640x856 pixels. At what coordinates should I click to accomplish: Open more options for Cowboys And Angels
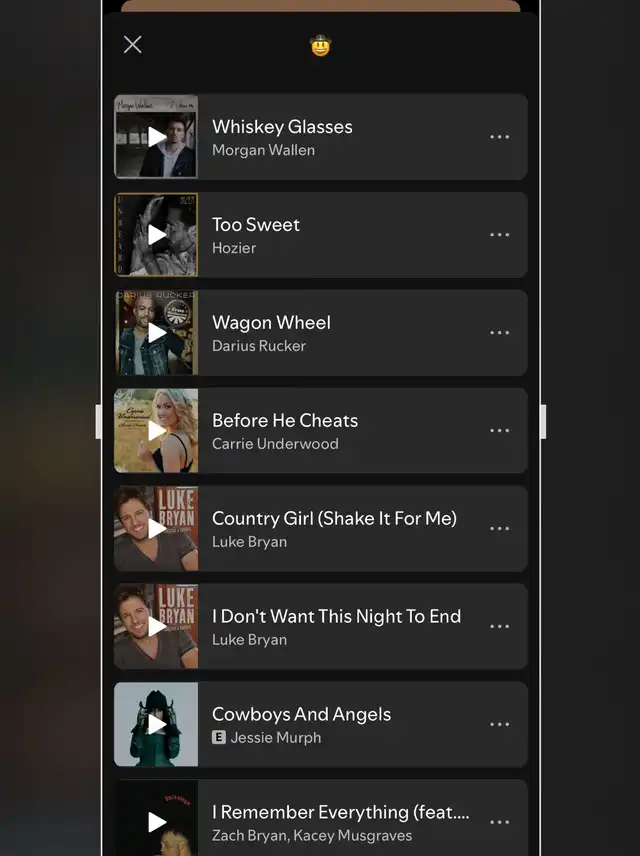(x=500, y=725)
